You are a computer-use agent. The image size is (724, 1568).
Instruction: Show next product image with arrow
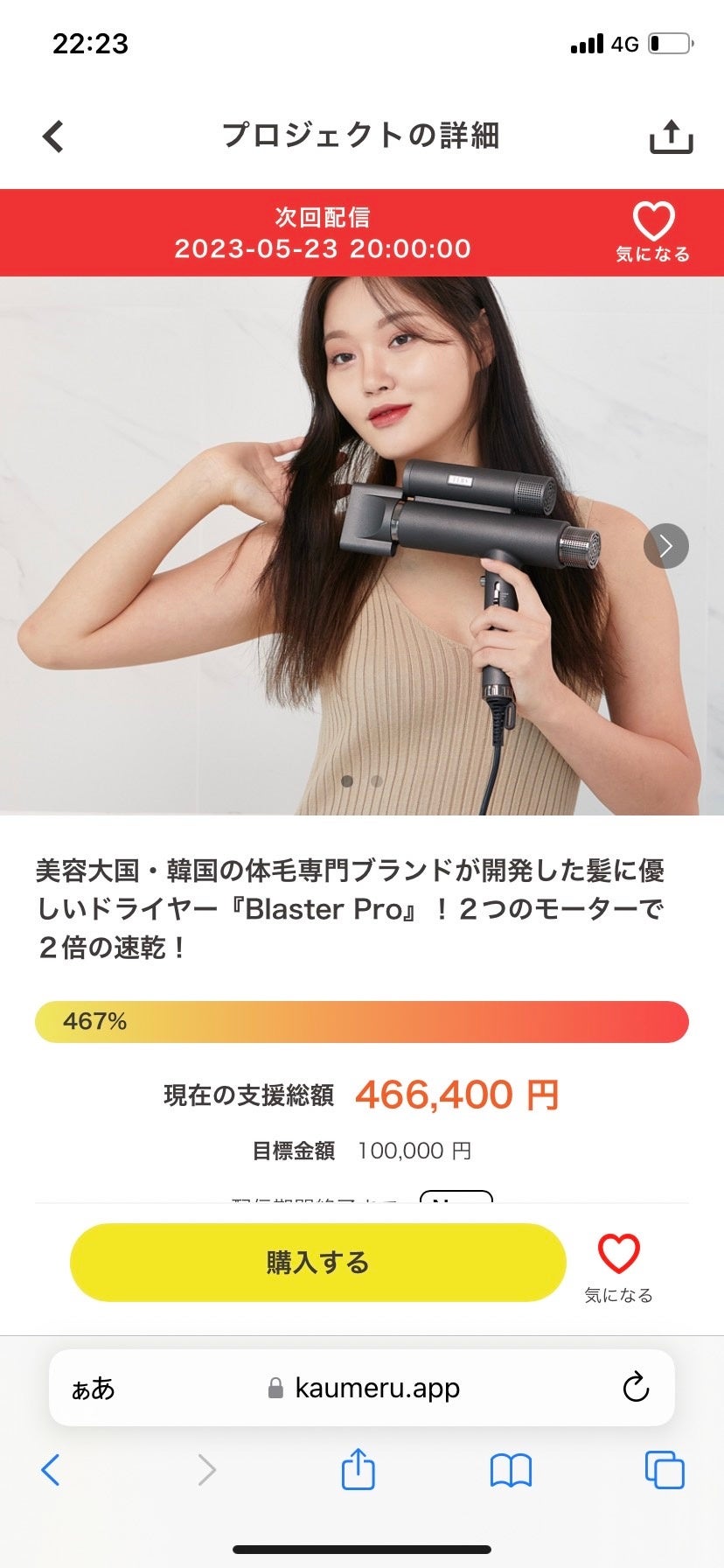[666, 546]
